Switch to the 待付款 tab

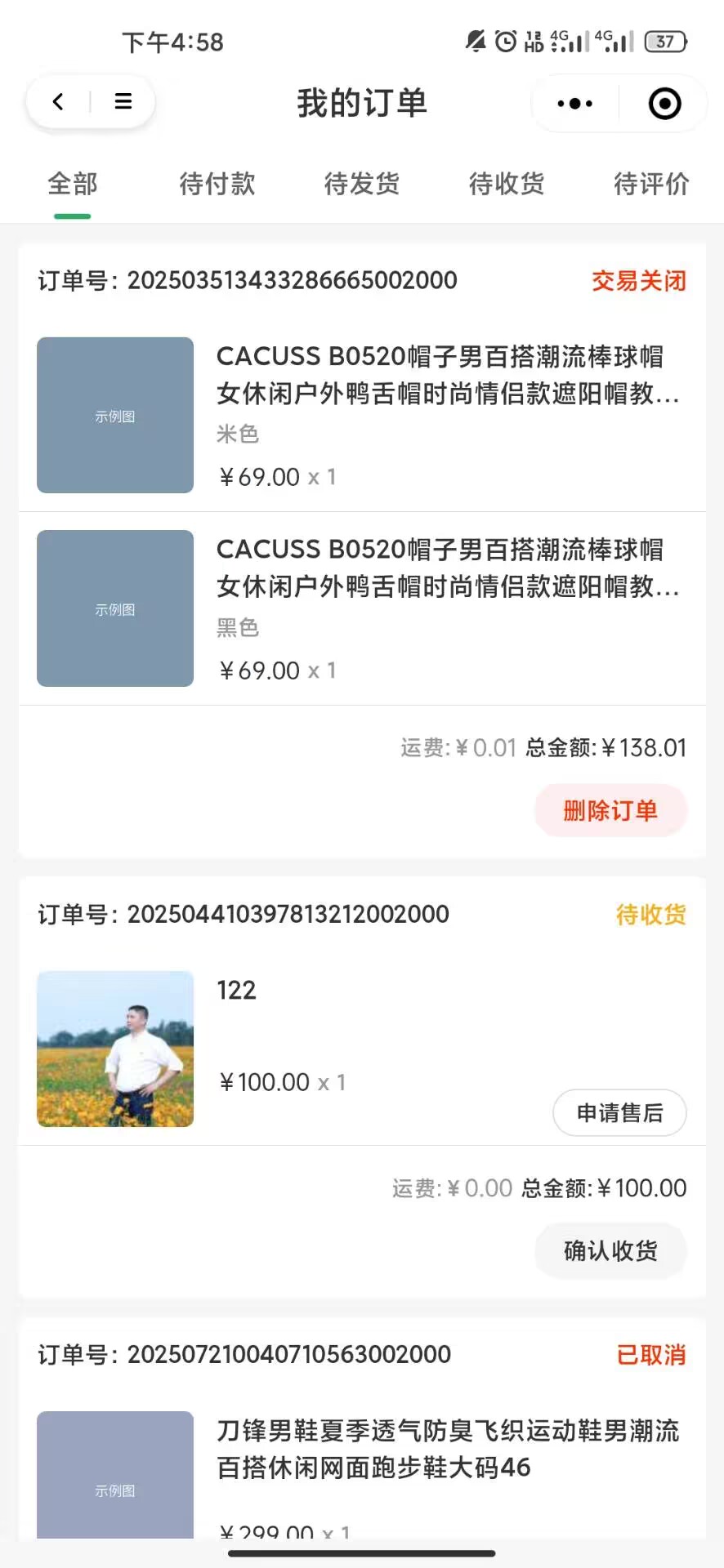[217, 184]
